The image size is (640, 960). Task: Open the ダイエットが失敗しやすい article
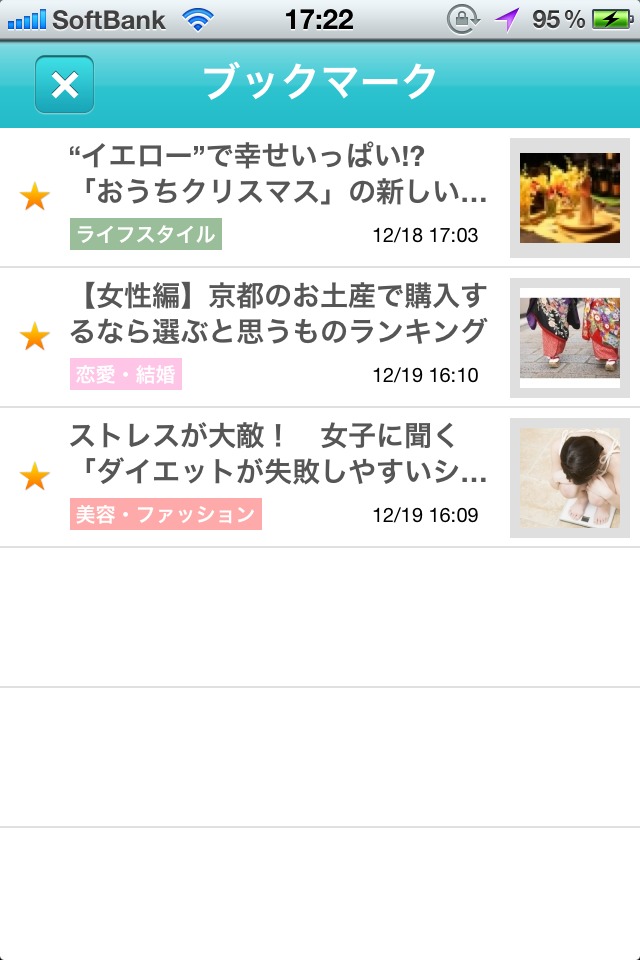pyautogui.click(x=278, y=453)
